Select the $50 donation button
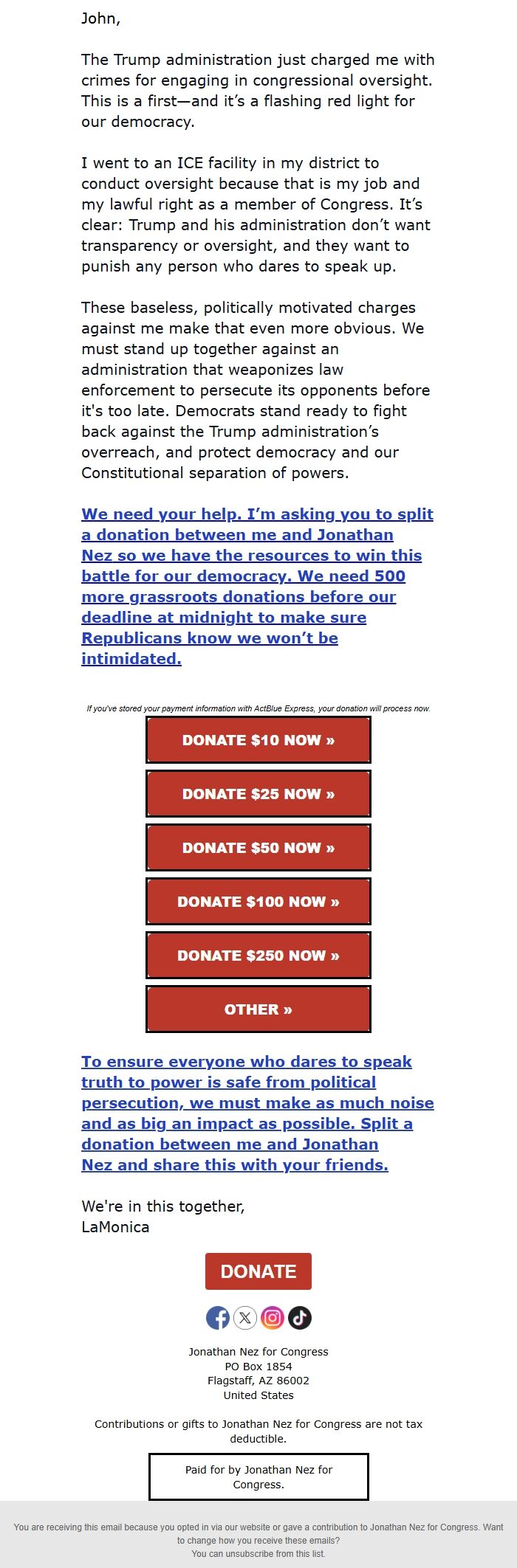This screenshot has width=517, height=1568. 258,848
